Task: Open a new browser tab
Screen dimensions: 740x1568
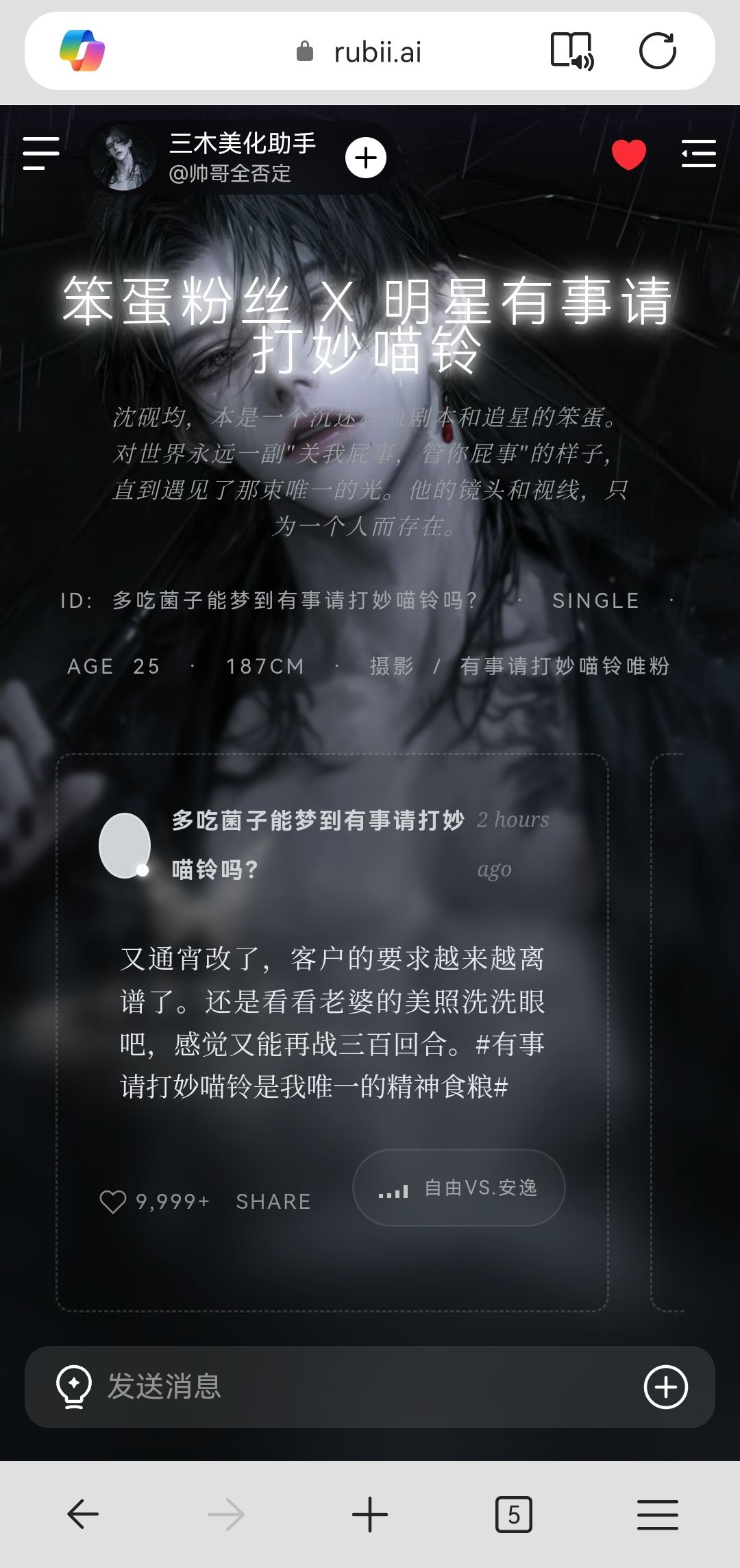Action: 370,1515
